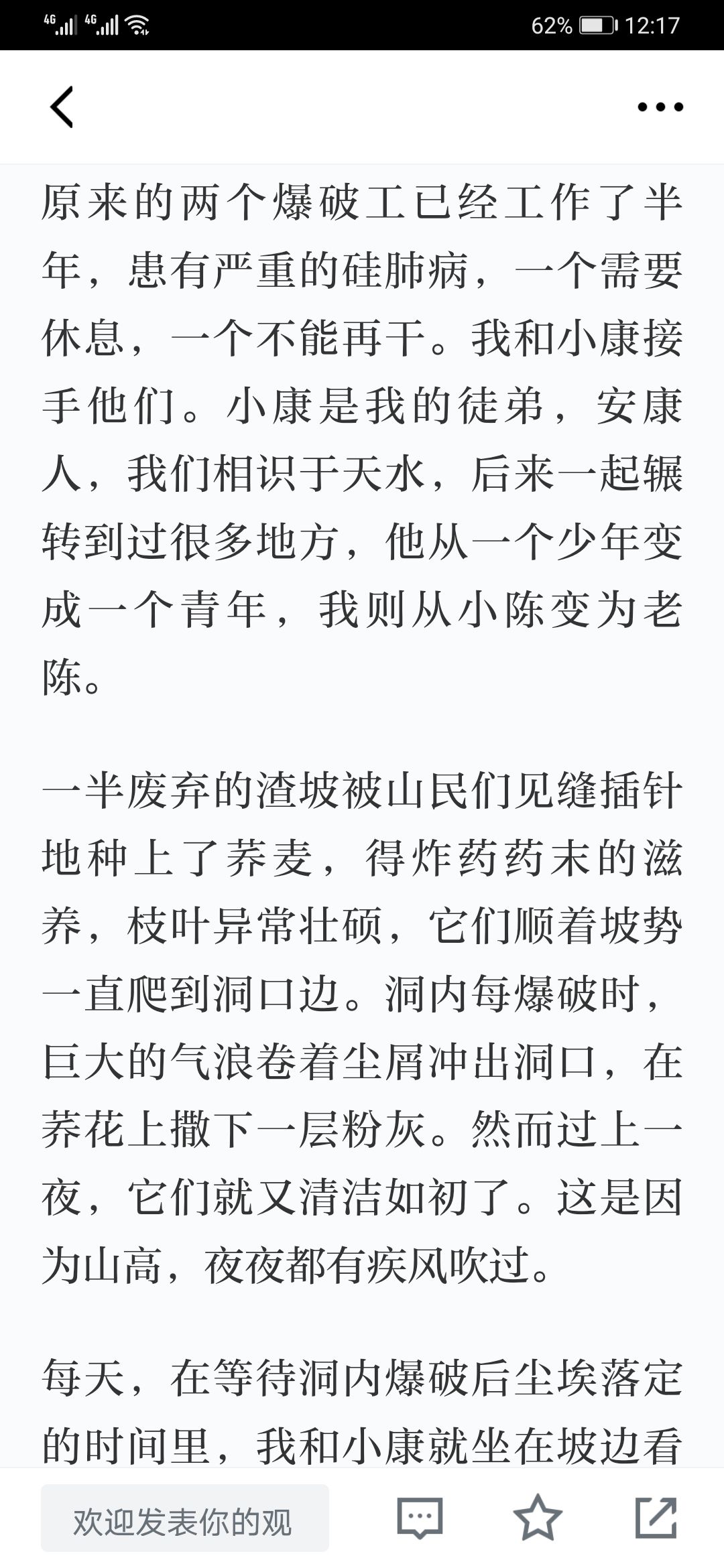Open the three-dot overflow menu
Image resolution: width=724 pixels, height=1568 pixels.
coord(660,107)
